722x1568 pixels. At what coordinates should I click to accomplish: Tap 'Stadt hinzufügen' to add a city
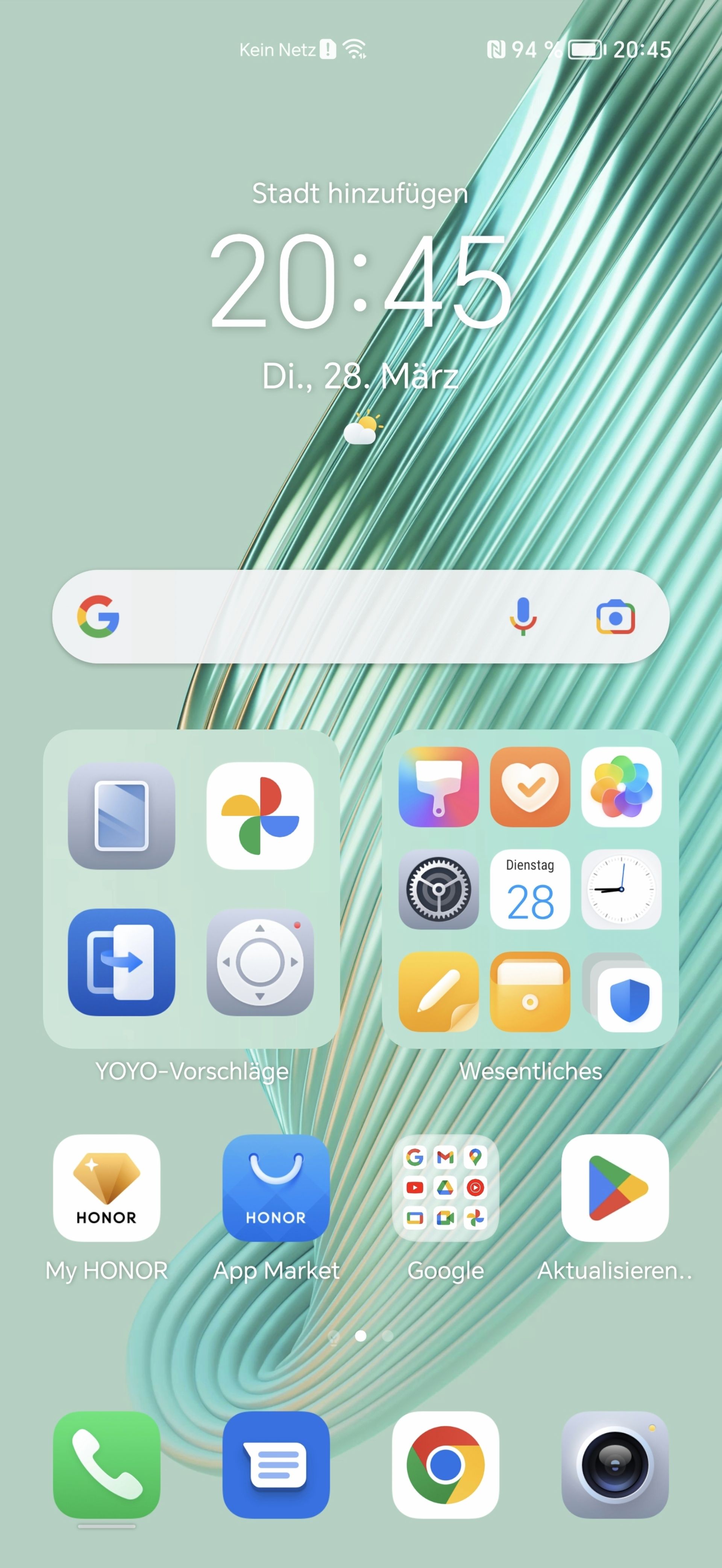pos(360,193)
